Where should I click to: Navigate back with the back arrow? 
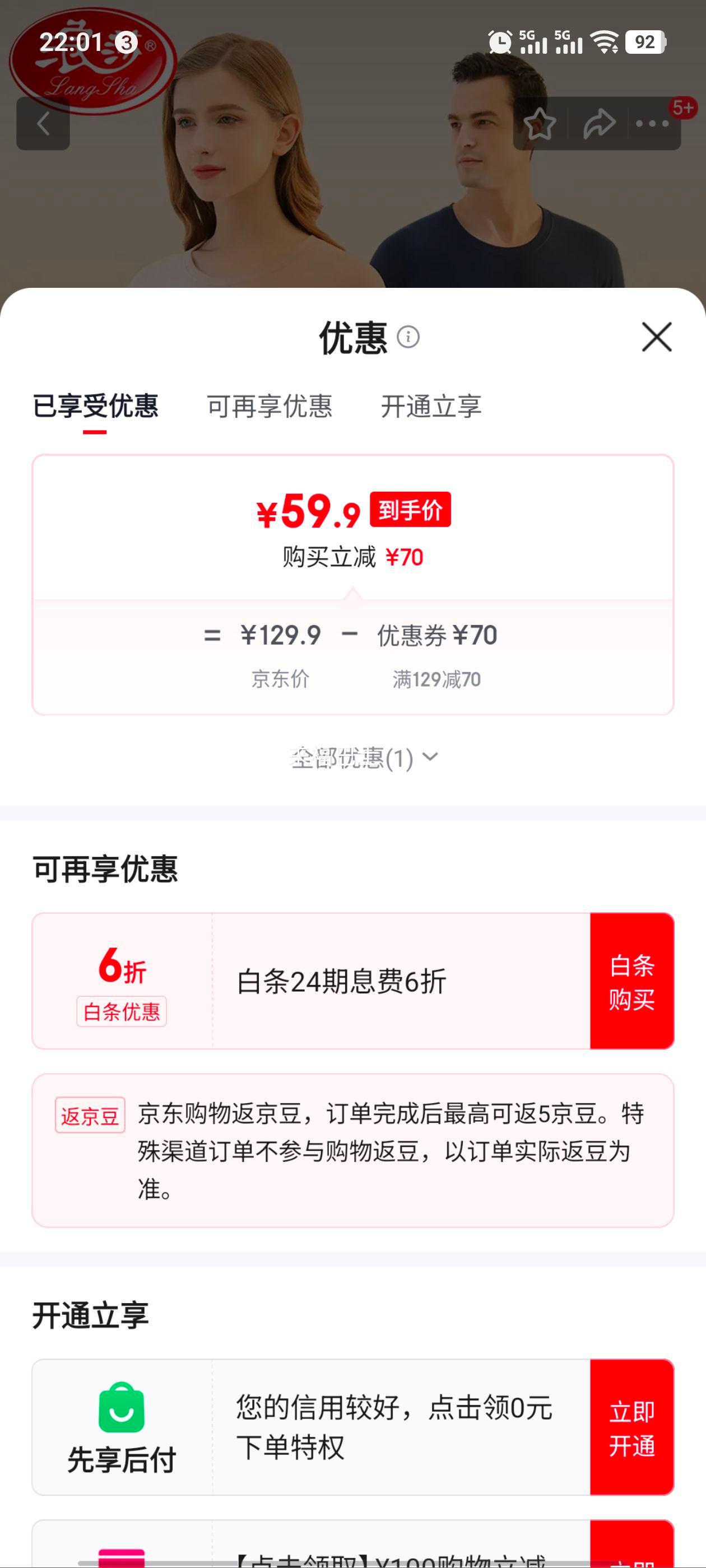tap(43, 124)
